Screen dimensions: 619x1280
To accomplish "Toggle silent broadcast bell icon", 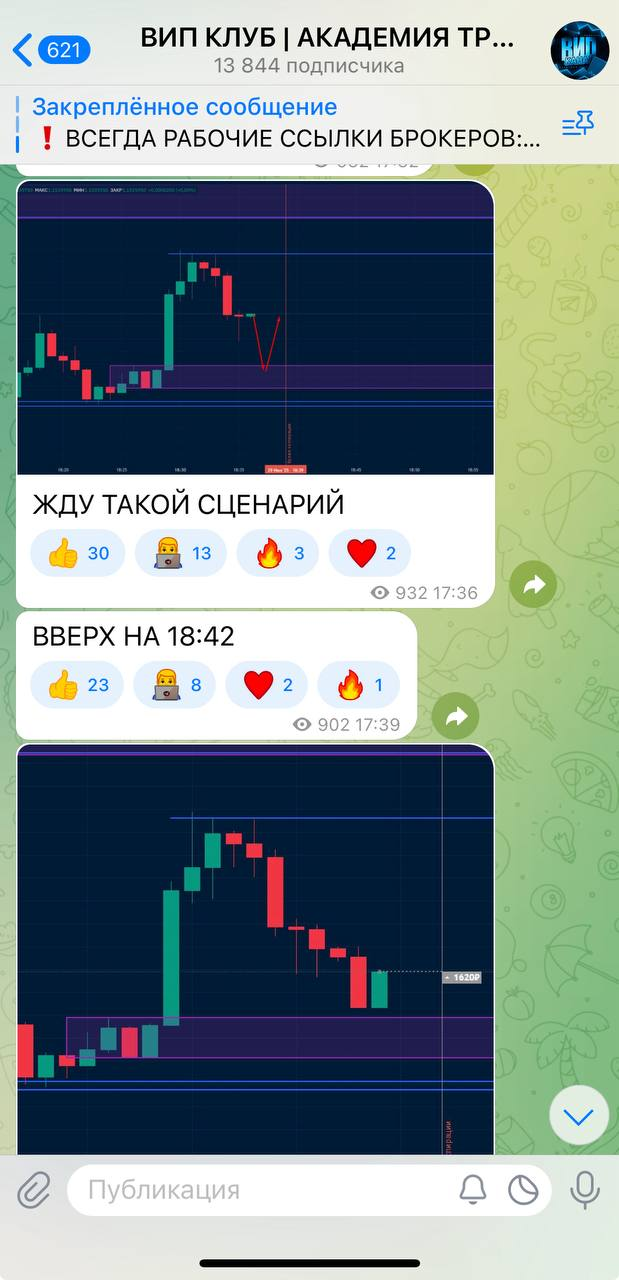I will tap(472, 1190).
